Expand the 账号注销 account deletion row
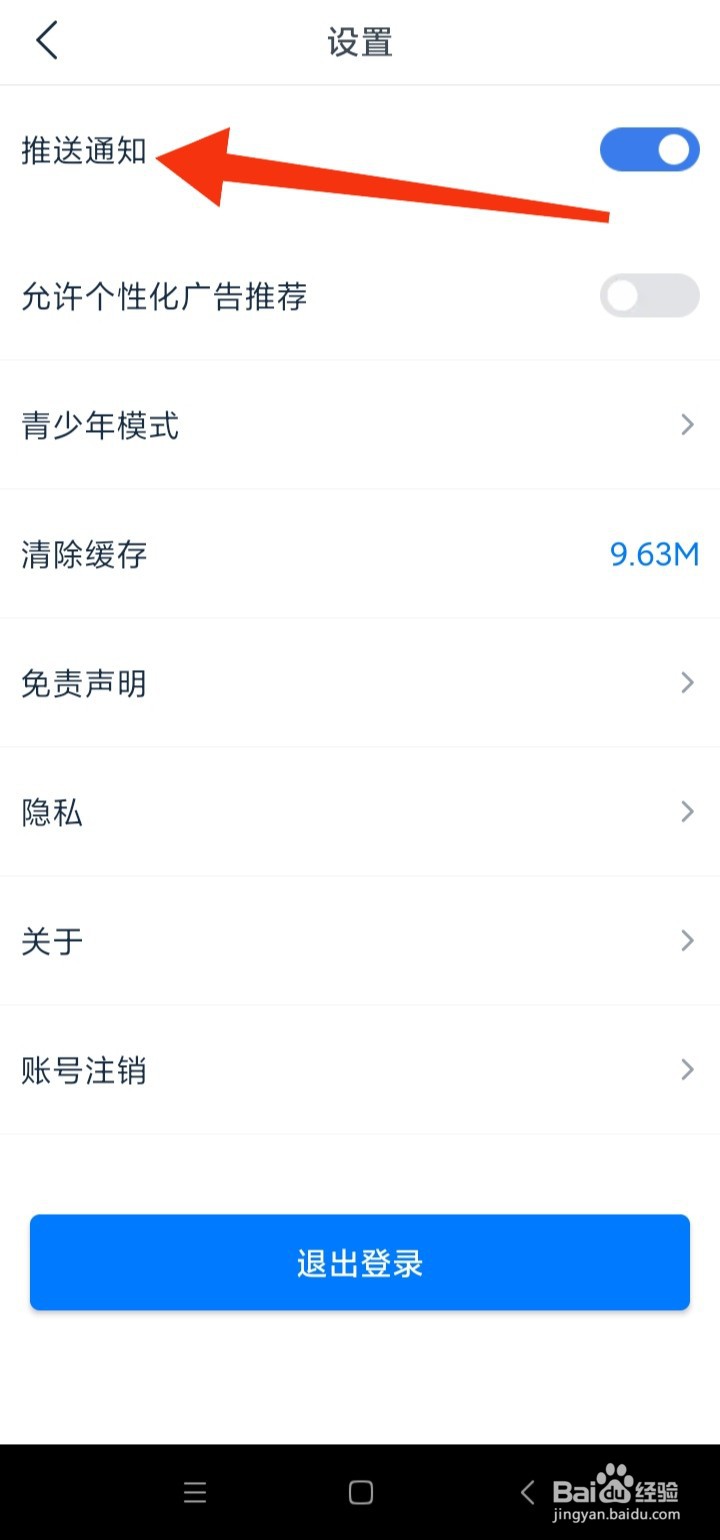This screenshot has height=1540, width=720. pos(686,1069)
